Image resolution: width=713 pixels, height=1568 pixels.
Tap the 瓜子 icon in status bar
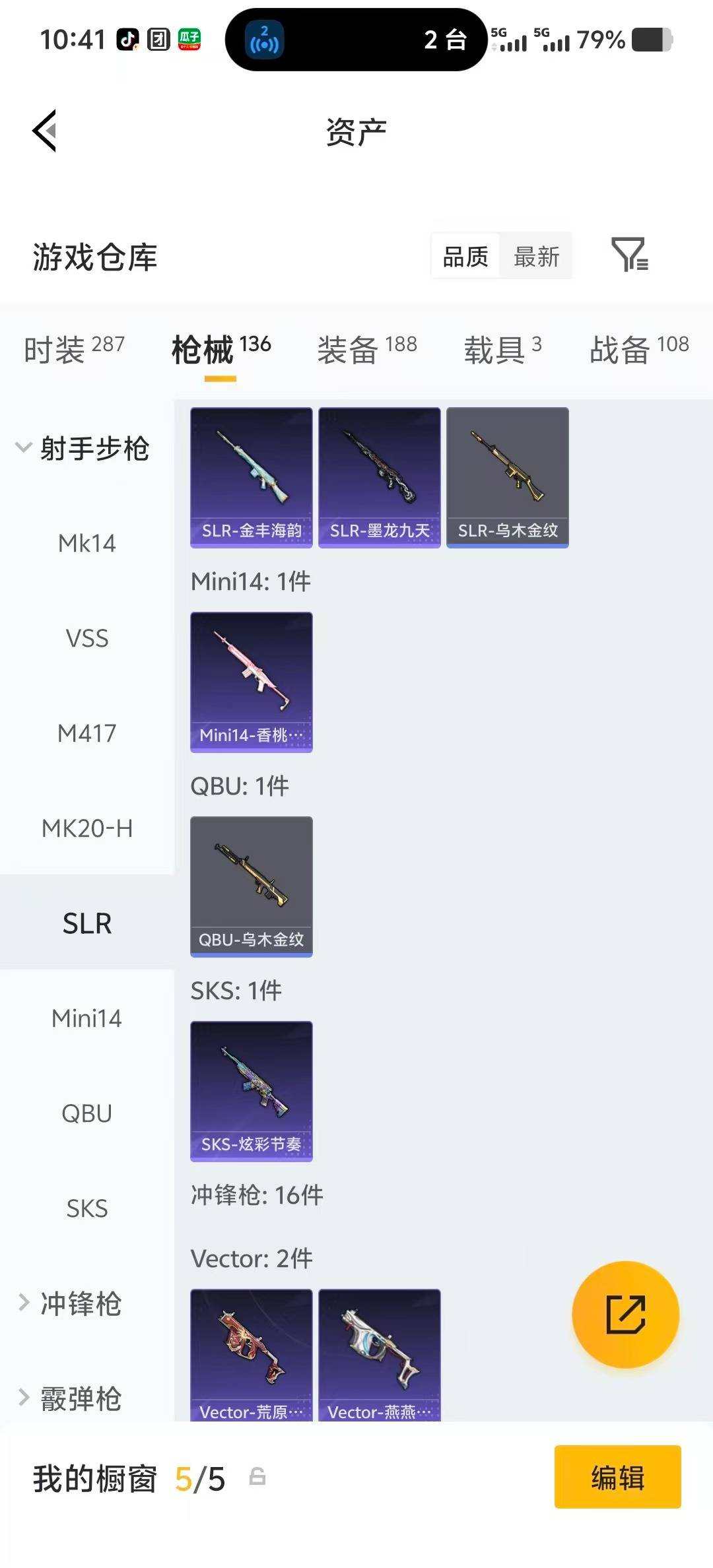[x=189, y=40]
